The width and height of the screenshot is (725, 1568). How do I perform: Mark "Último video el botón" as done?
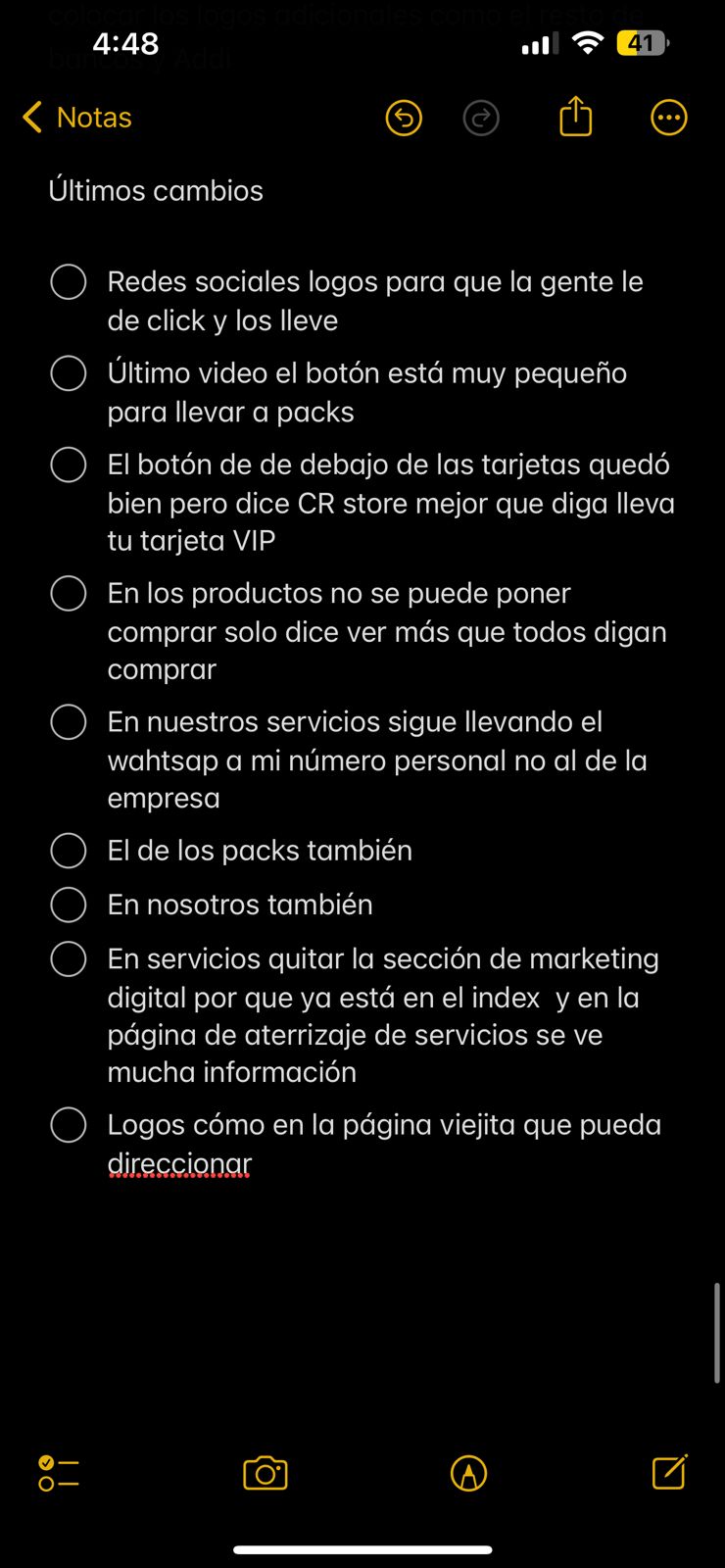pos(69,373)
